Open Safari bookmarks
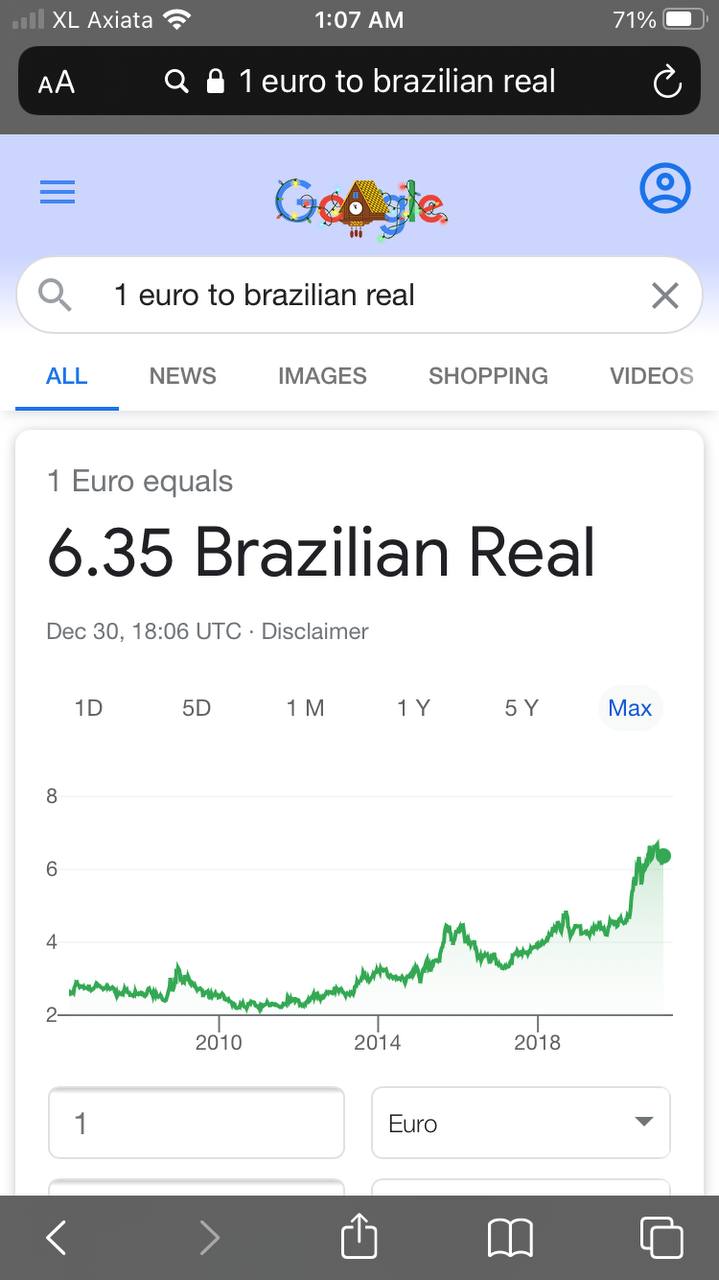Viewport: 719px width, 1280px height. [x=510, y=1239]
